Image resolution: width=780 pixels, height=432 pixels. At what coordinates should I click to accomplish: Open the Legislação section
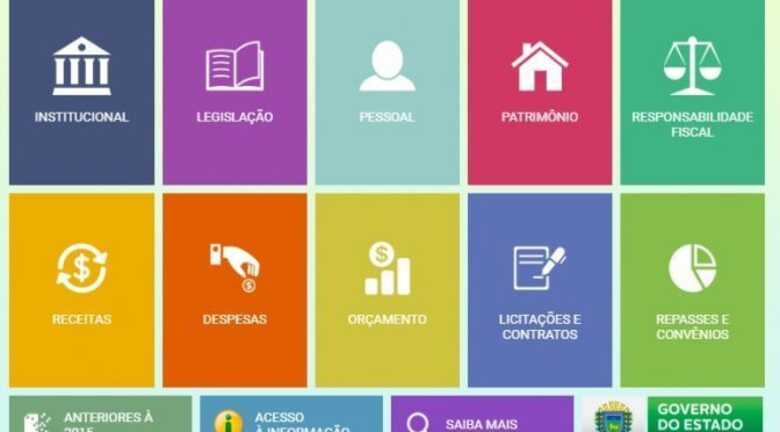coord(235,90)
